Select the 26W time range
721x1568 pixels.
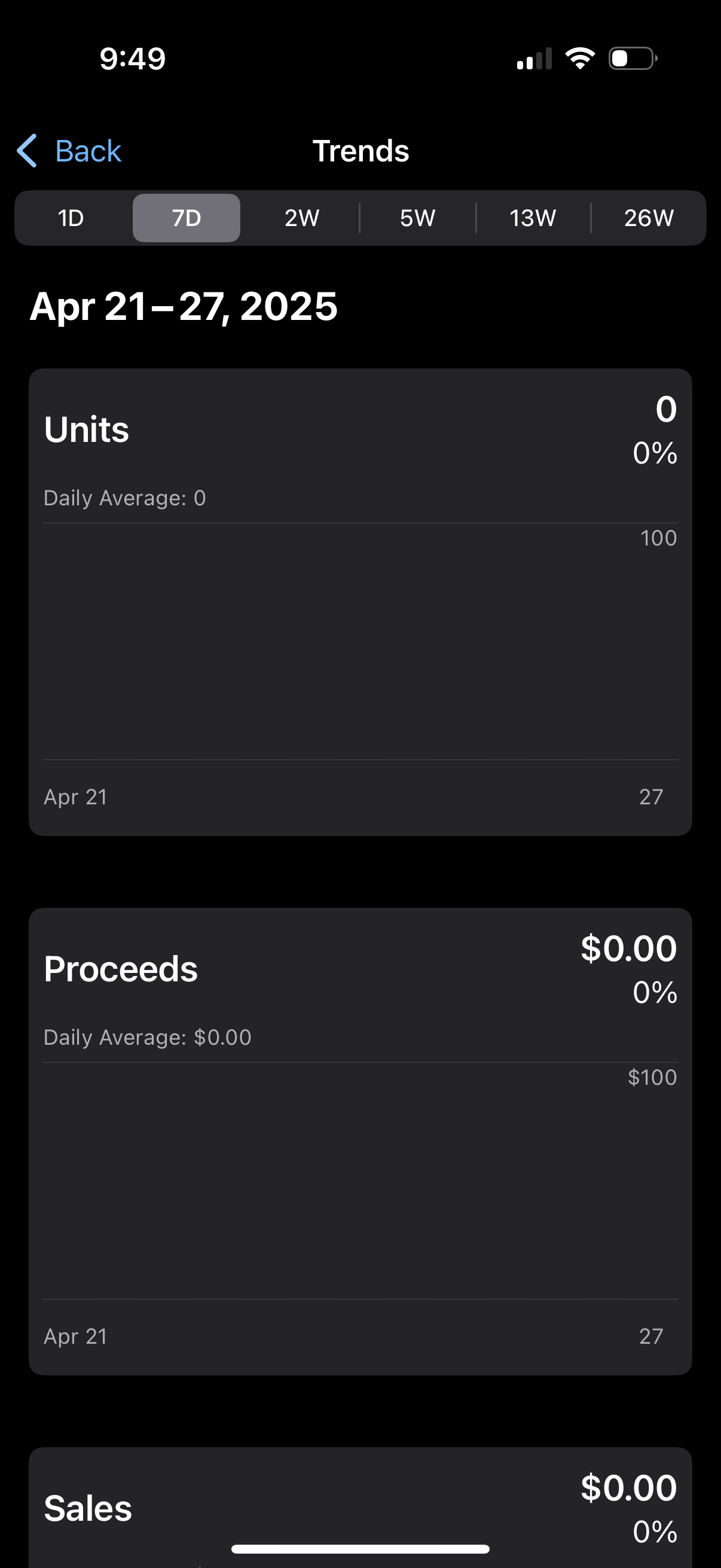click(x=647, y=217)
